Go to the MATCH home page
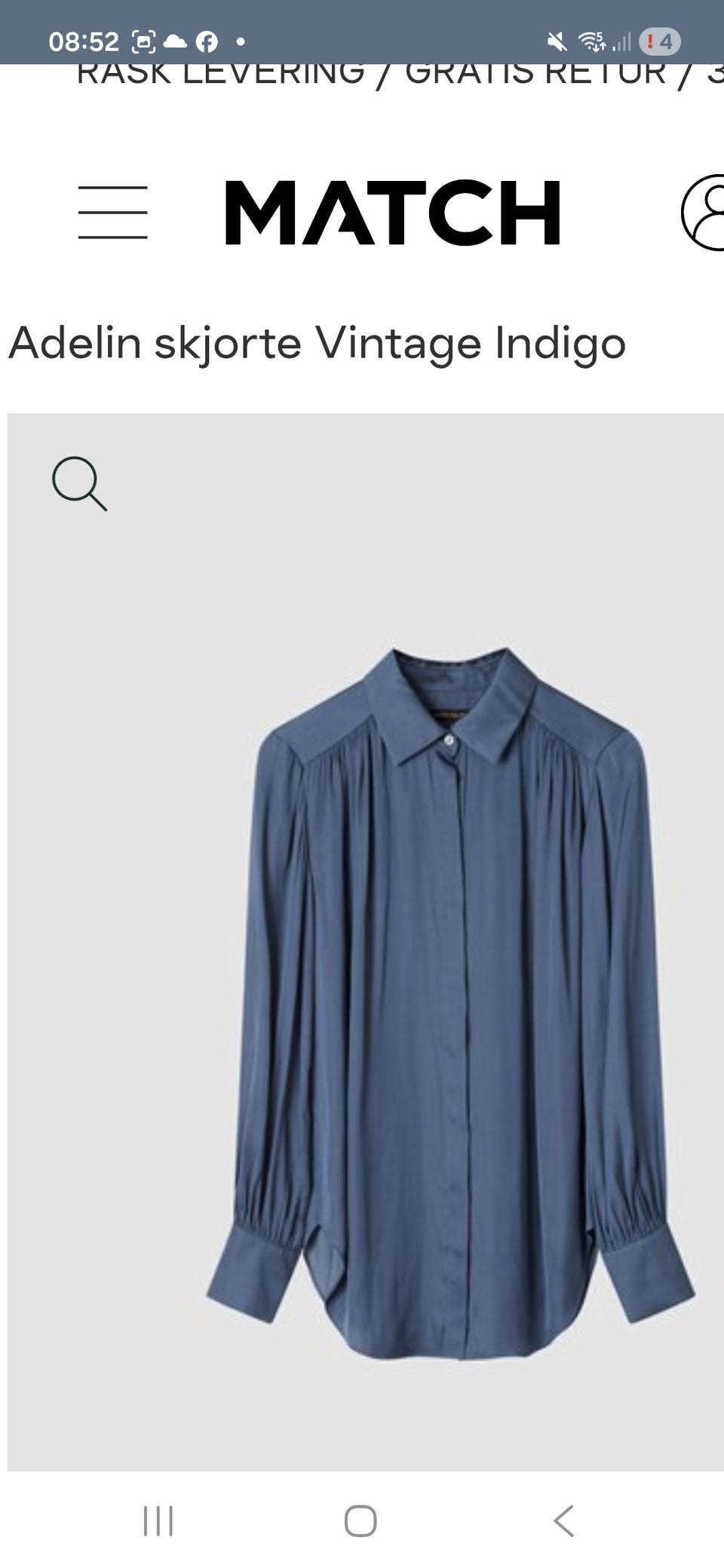 click(x=392, y=213)
